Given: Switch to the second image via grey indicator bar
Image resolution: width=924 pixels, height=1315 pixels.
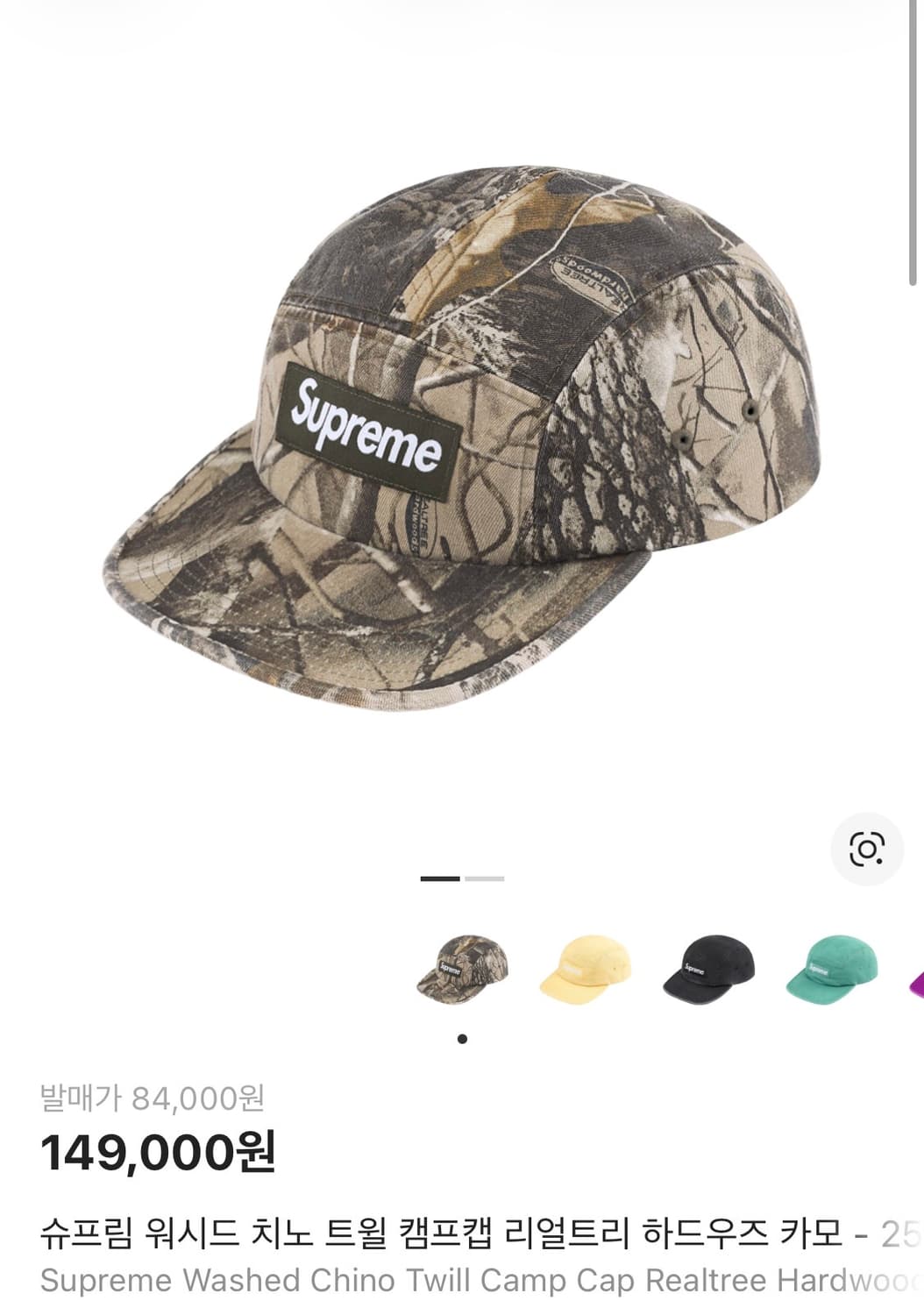Looking at the screenshot, I should coord(483,878).
